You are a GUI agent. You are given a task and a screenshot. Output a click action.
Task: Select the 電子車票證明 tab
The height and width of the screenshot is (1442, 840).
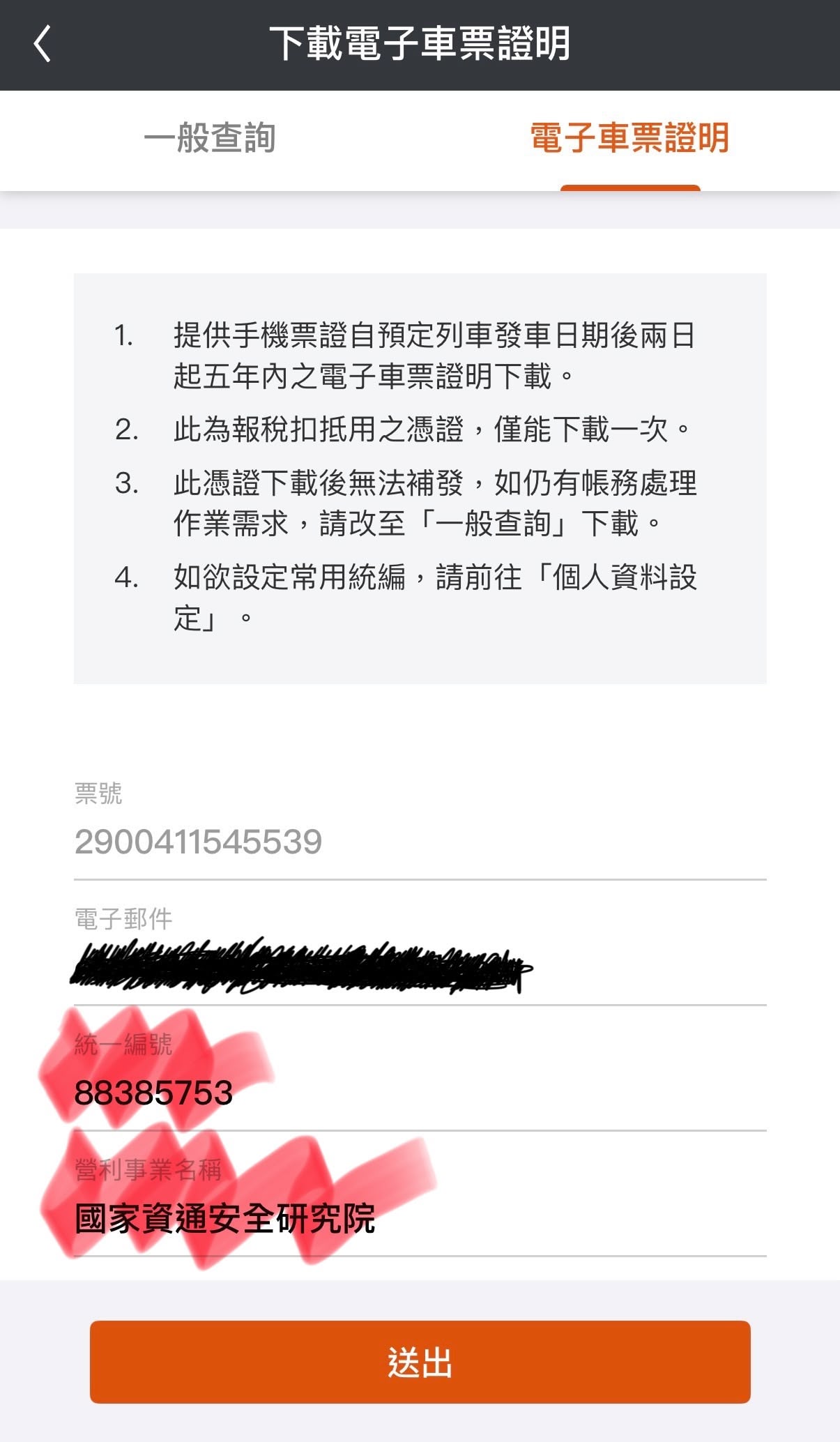[x=629, y=138]
